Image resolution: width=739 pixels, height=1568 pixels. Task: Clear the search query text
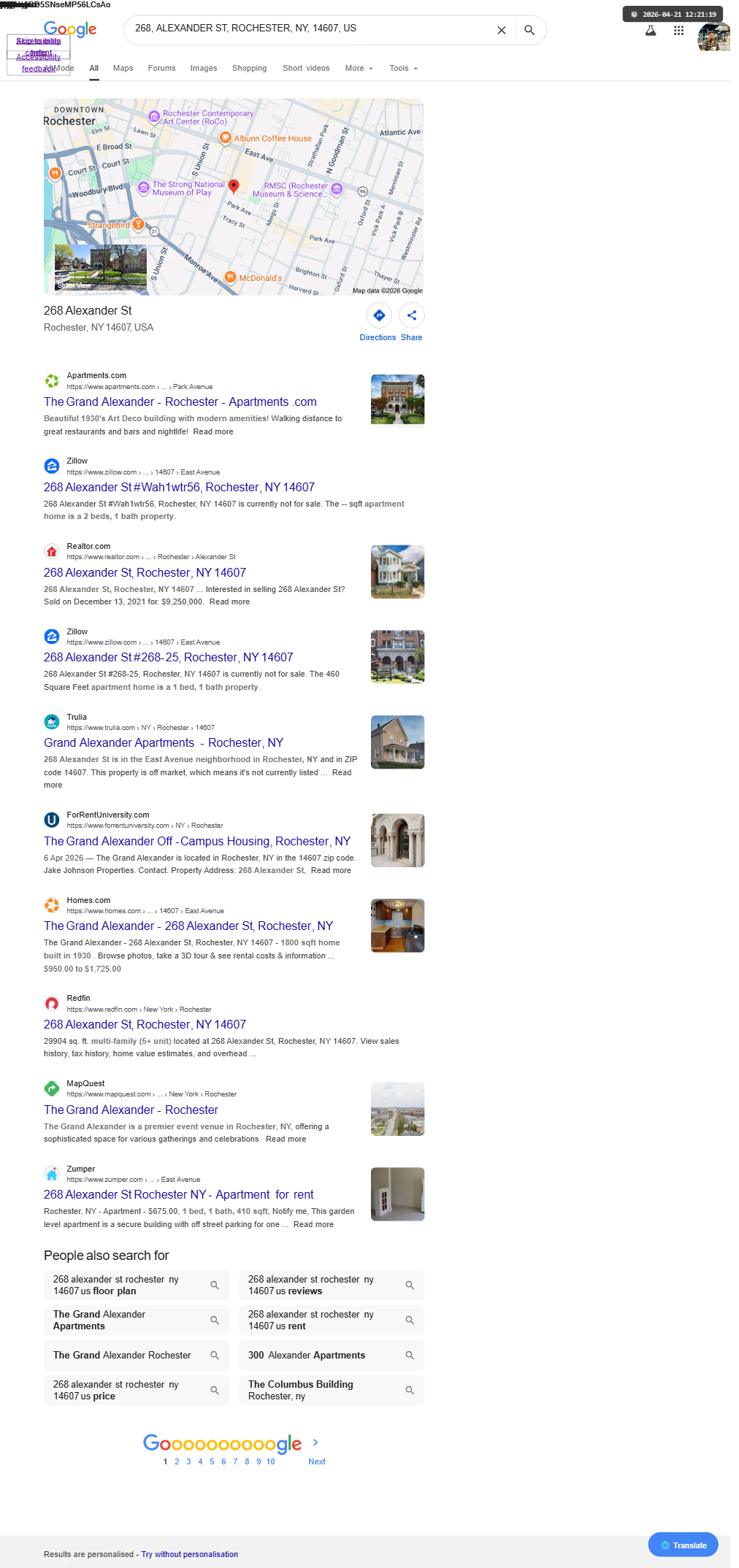(502, 30)
